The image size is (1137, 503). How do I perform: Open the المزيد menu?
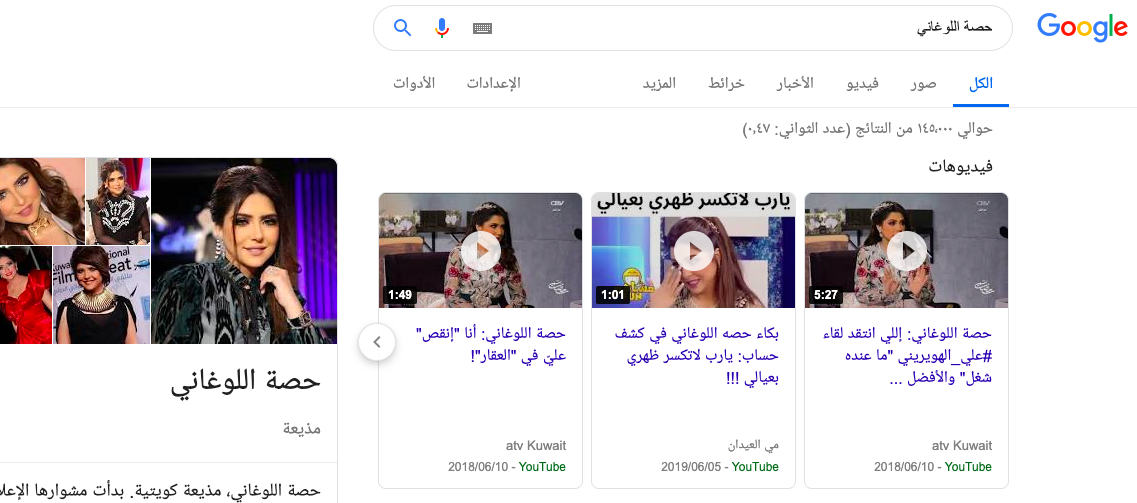coord(659,83)
